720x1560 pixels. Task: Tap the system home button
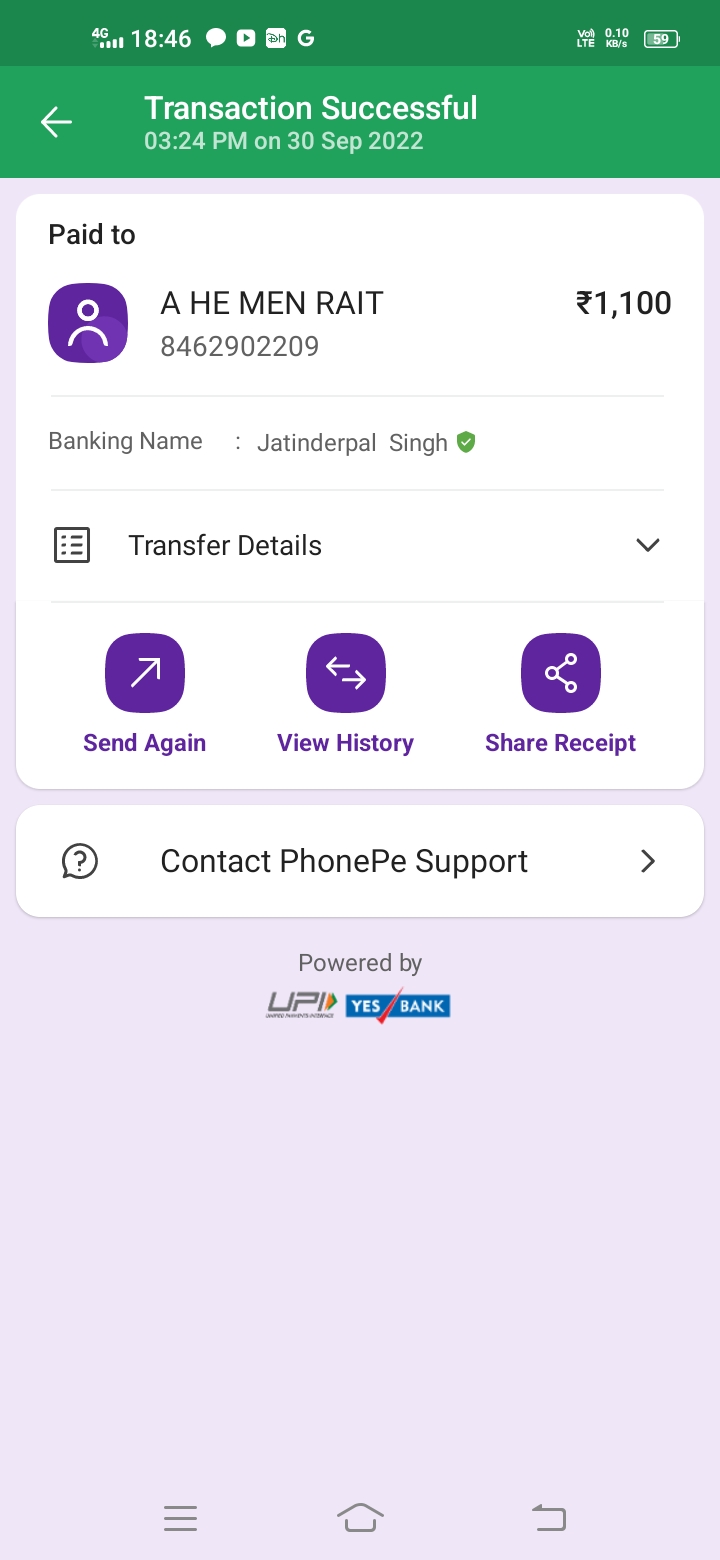[360, 1518]
